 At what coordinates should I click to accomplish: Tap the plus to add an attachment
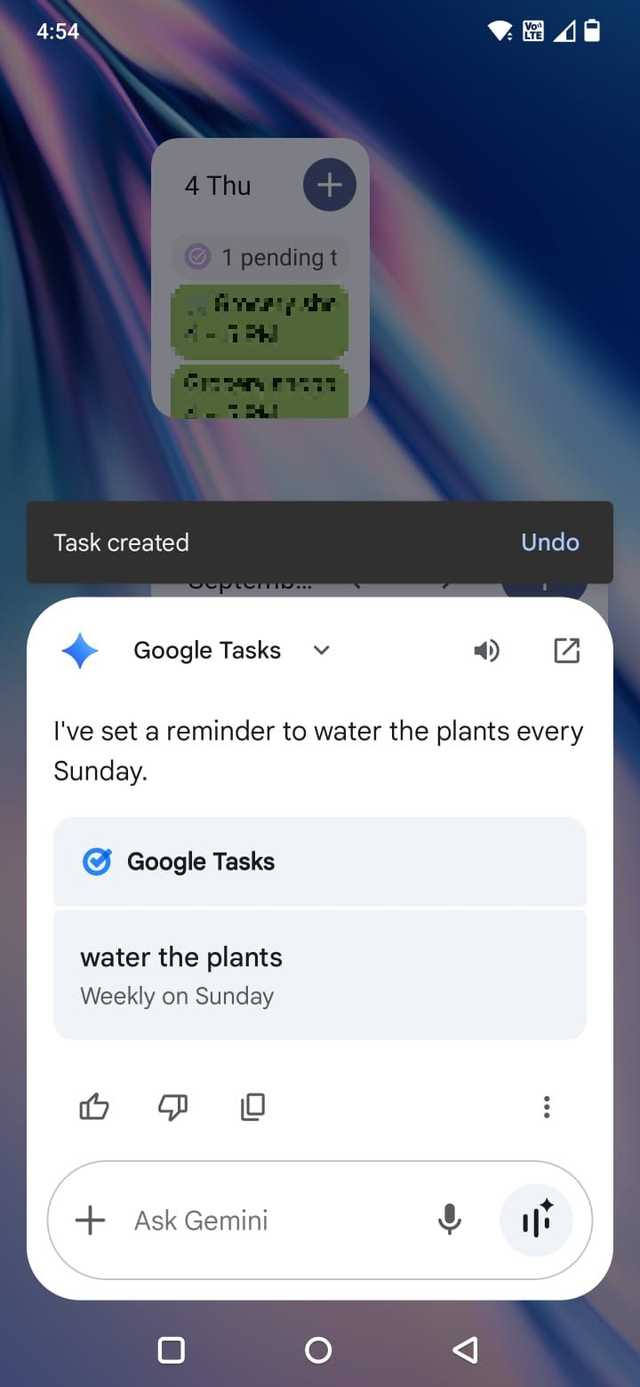pos(90,1220)
